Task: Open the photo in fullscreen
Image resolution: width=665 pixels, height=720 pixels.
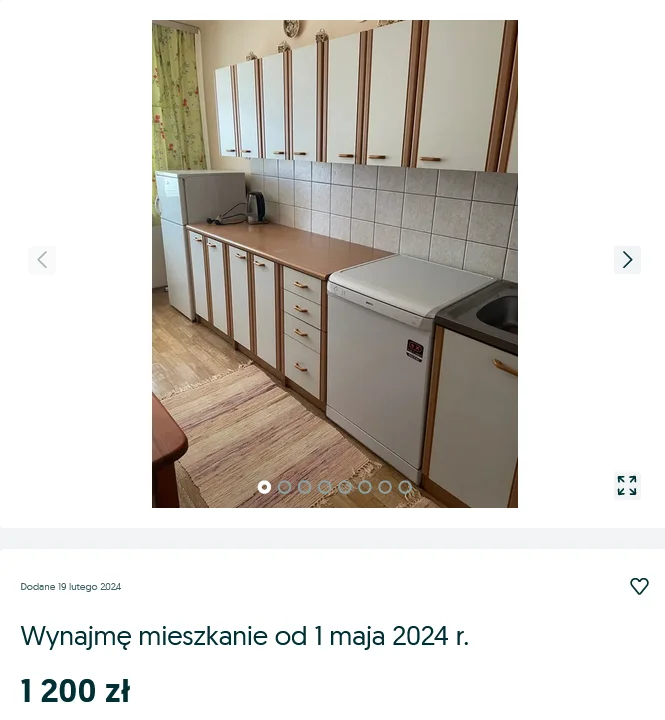Action: point(627,486)
